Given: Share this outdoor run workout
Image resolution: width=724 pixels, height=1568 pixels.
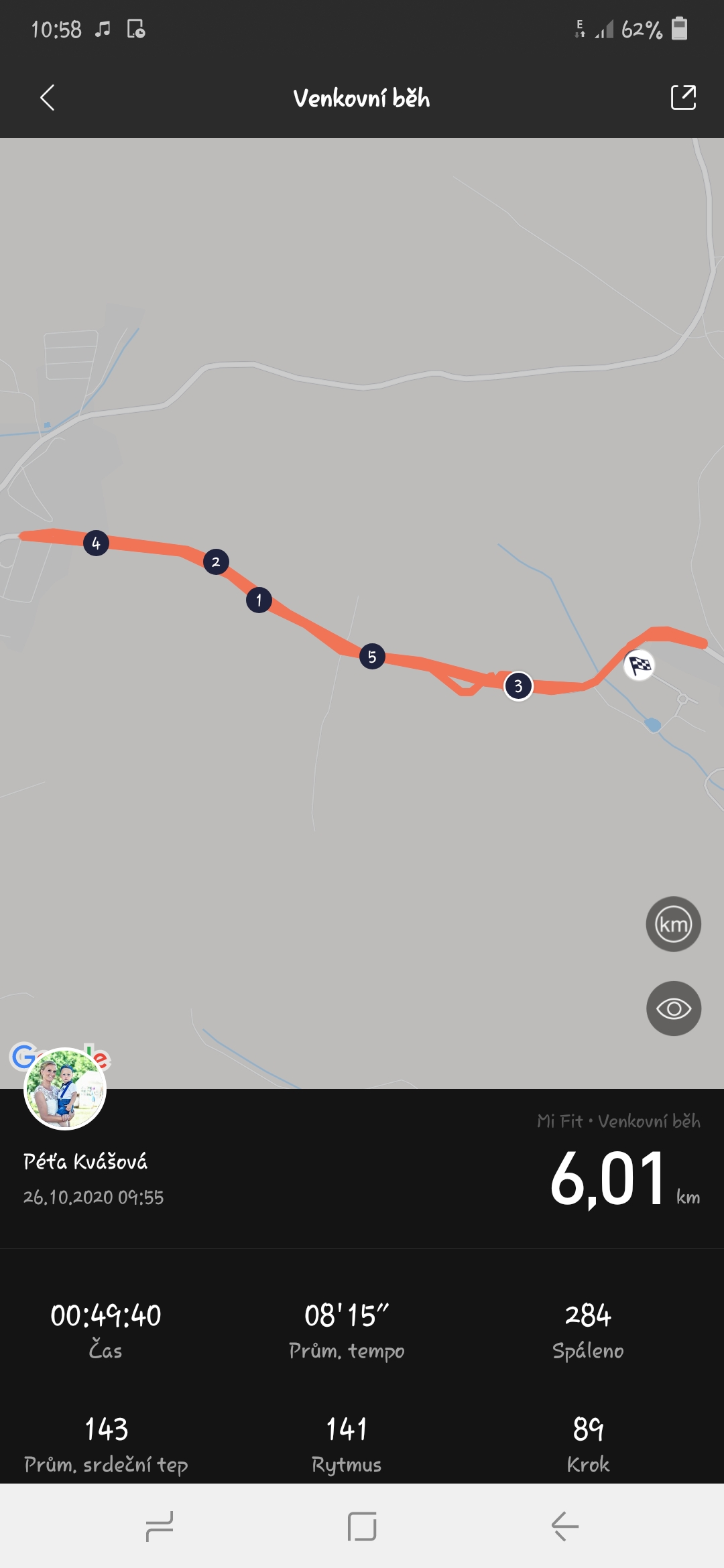Looking at the screenshot, I should pyautogui.click(x=683, y=98).
